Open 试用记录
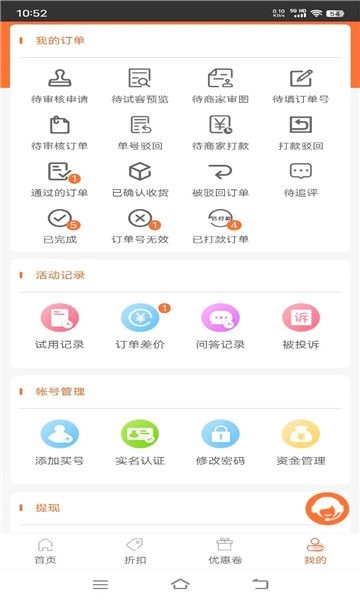 tap(60, 327)
